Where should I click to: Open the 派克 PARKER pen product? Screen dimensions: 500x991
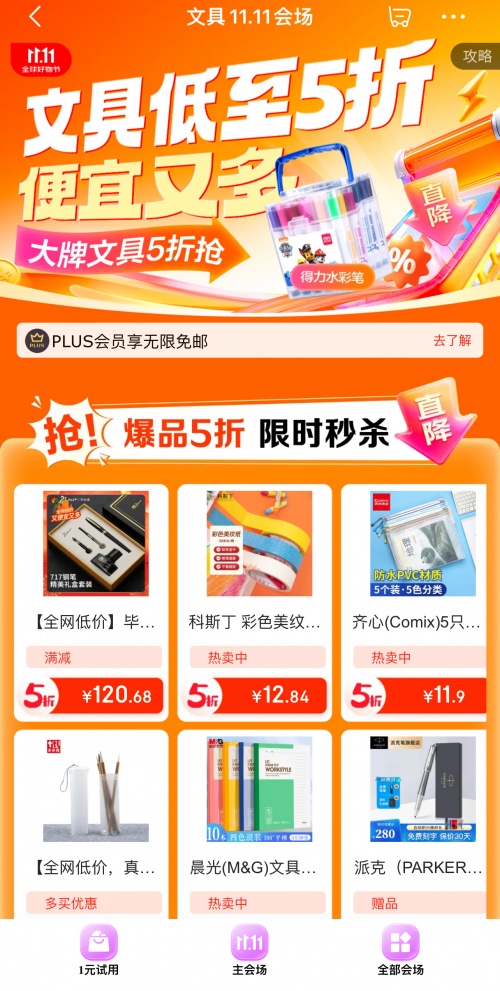click(x=414, y=824)
